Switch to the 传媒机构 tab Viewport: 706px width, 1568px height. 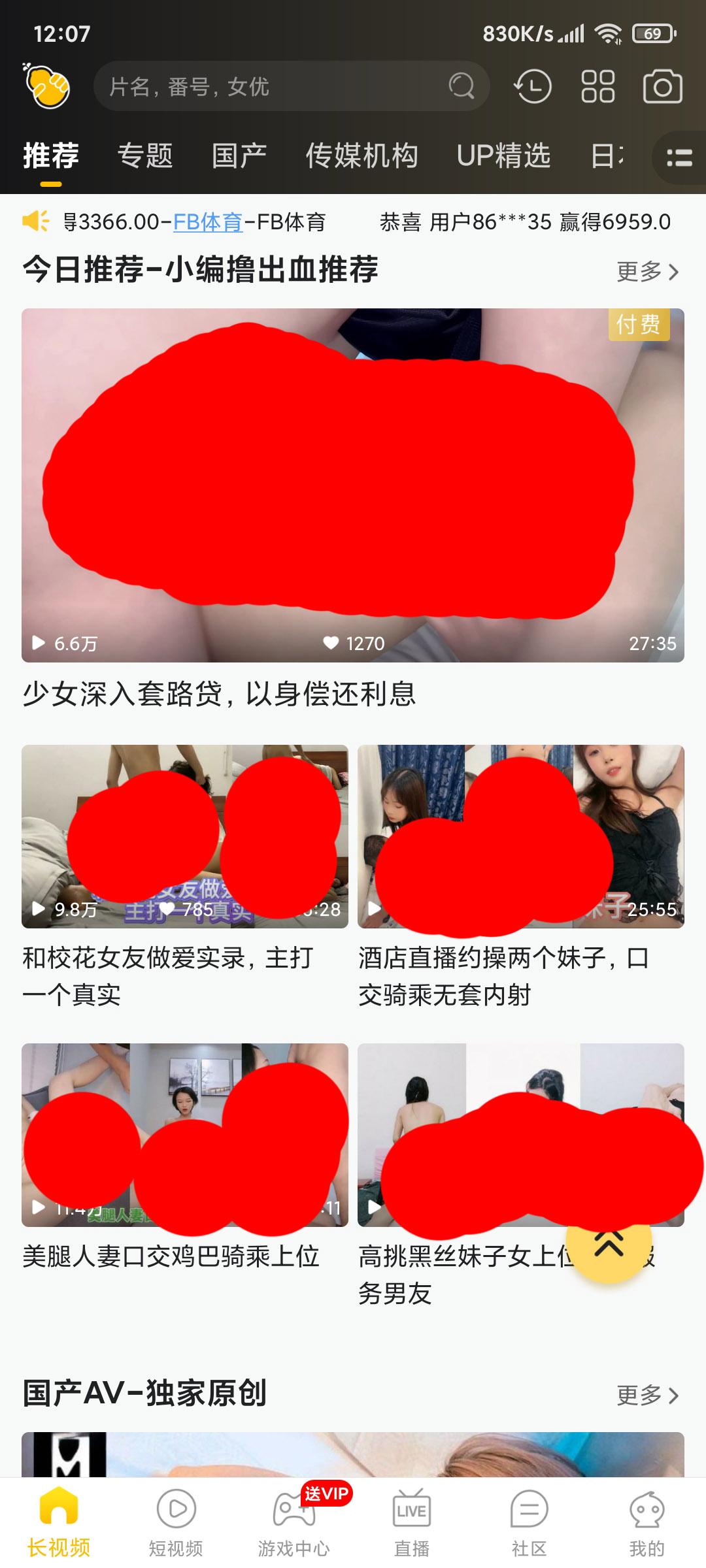361,155
